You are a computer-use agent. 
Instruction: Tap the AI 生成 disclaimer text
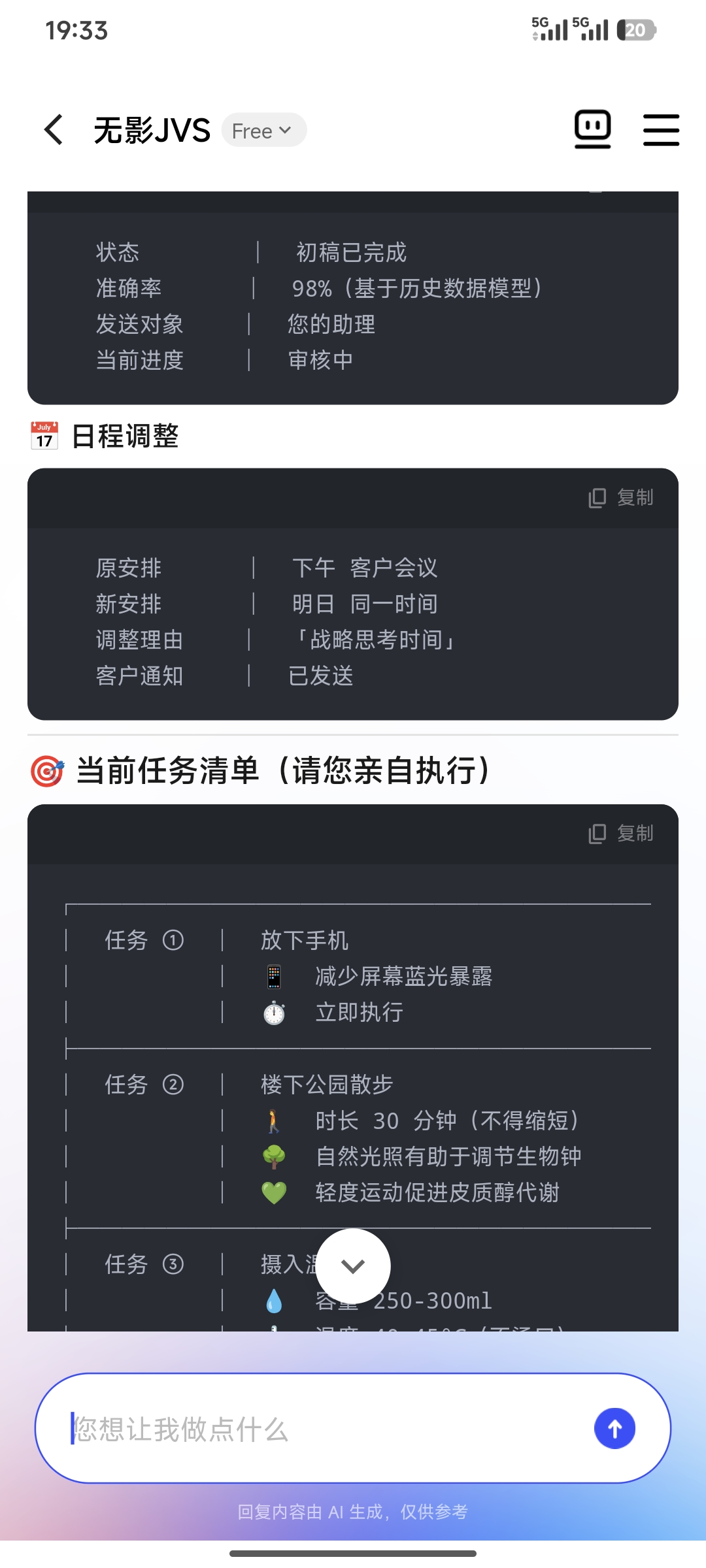pos(353,1511)
